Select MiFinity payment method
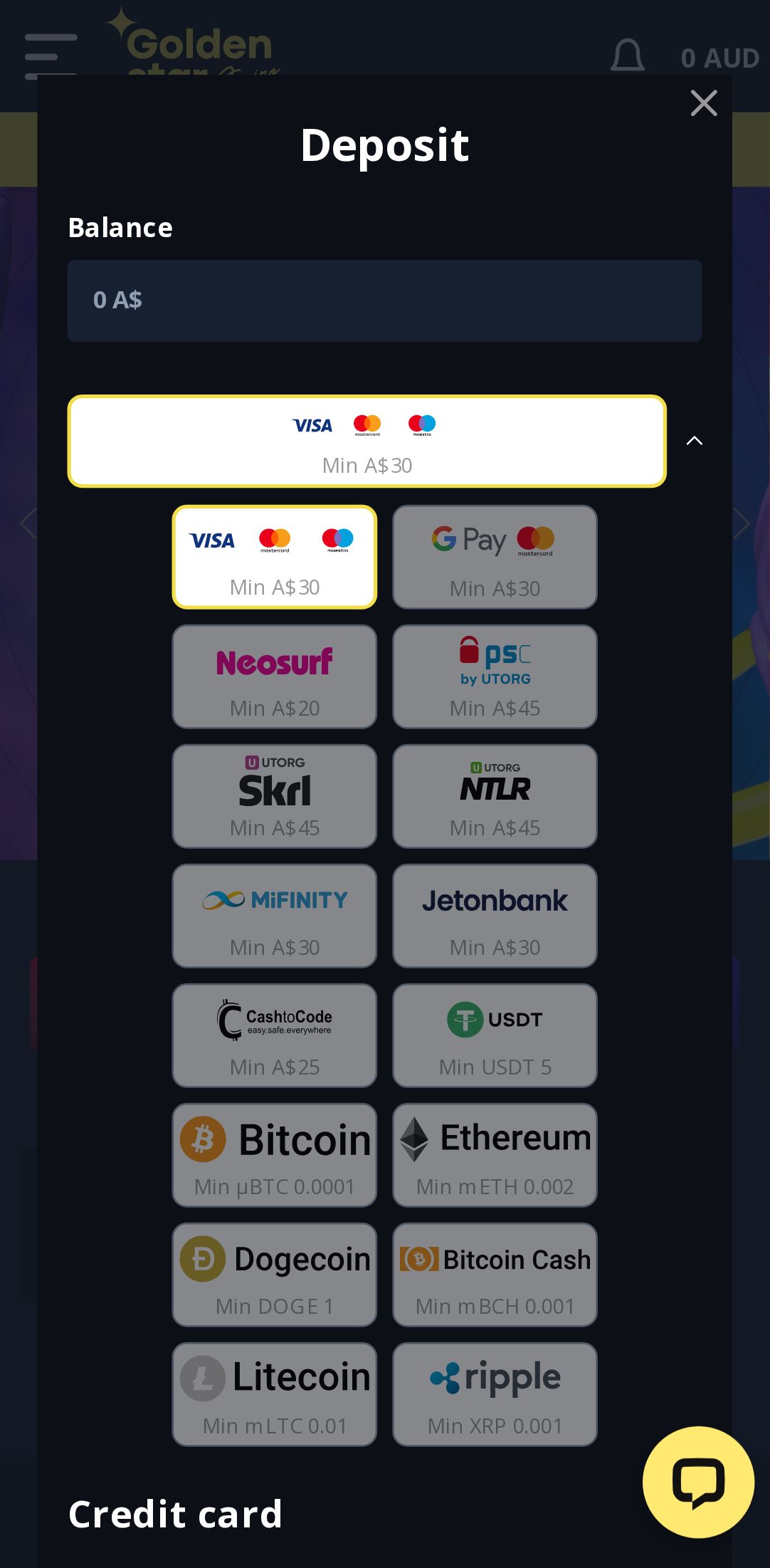The width and height of the screenshot is (770, 1568). point(275,916)
